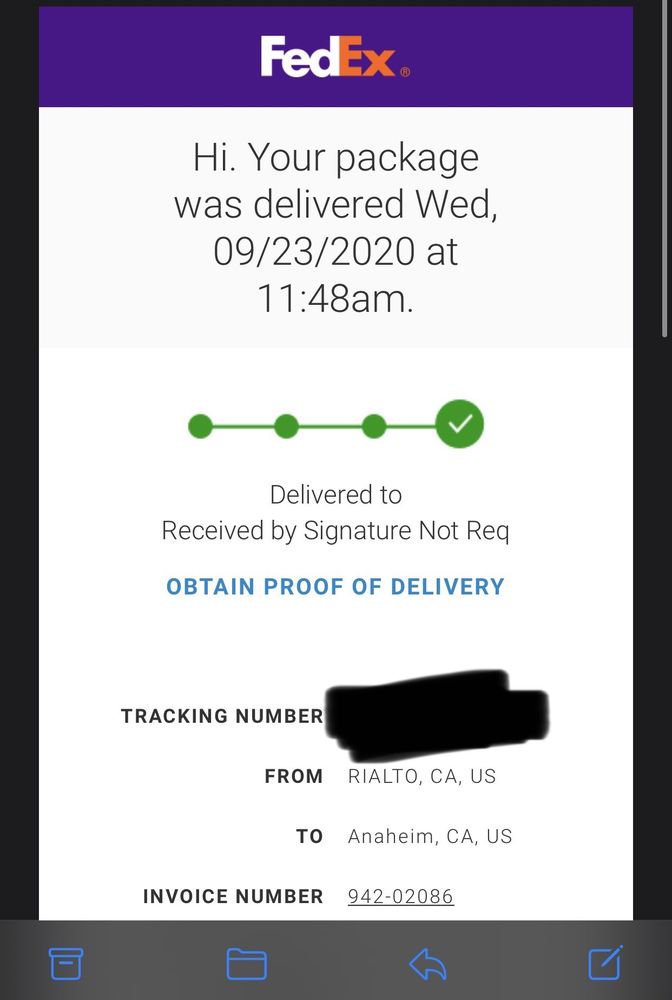This screenshot has height=1000, width=672.
Task: Compose a new email
Action: [605, 962]
